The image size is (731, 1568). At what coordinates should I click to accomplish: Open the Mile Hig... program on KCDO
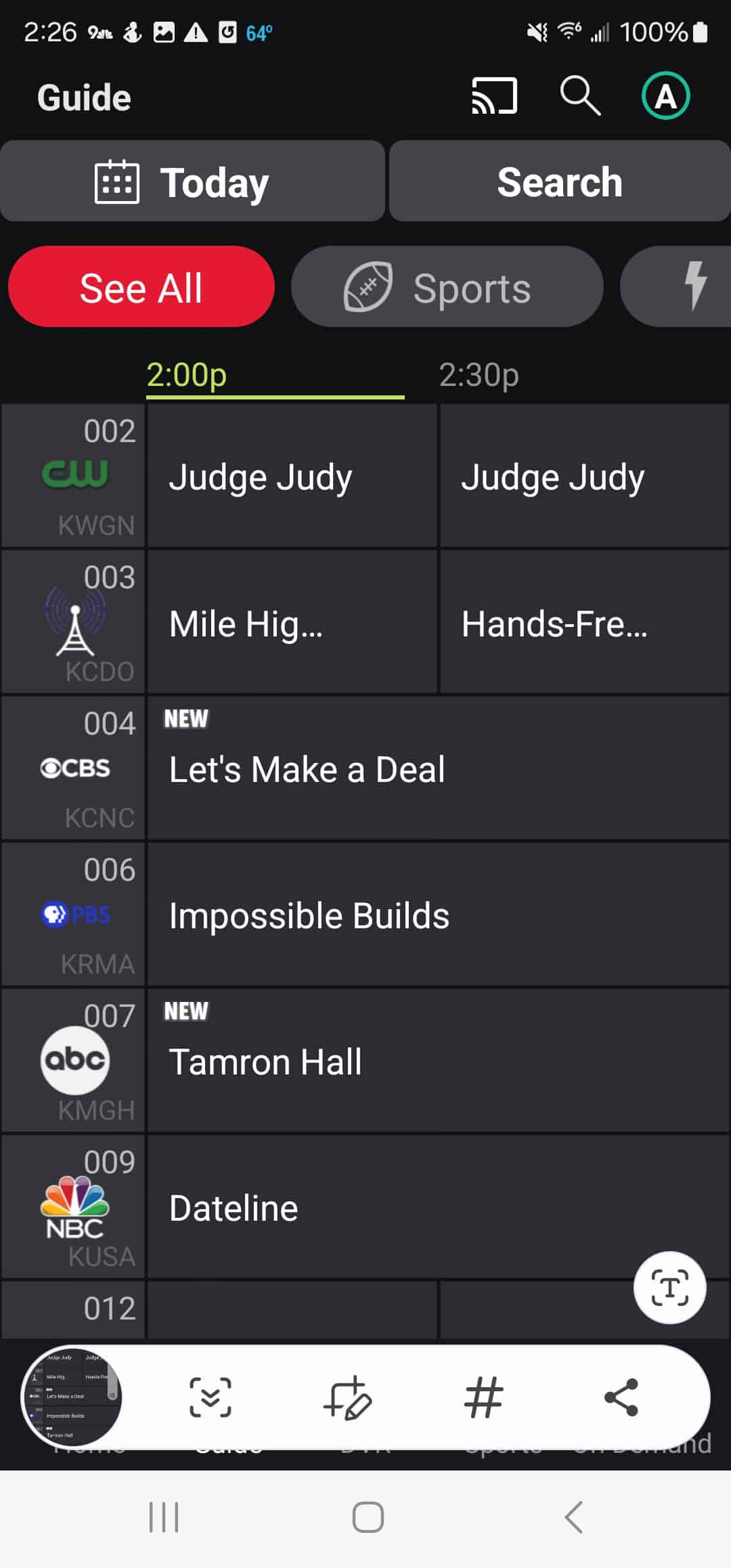pyautogui.click(x=292, y=623)
